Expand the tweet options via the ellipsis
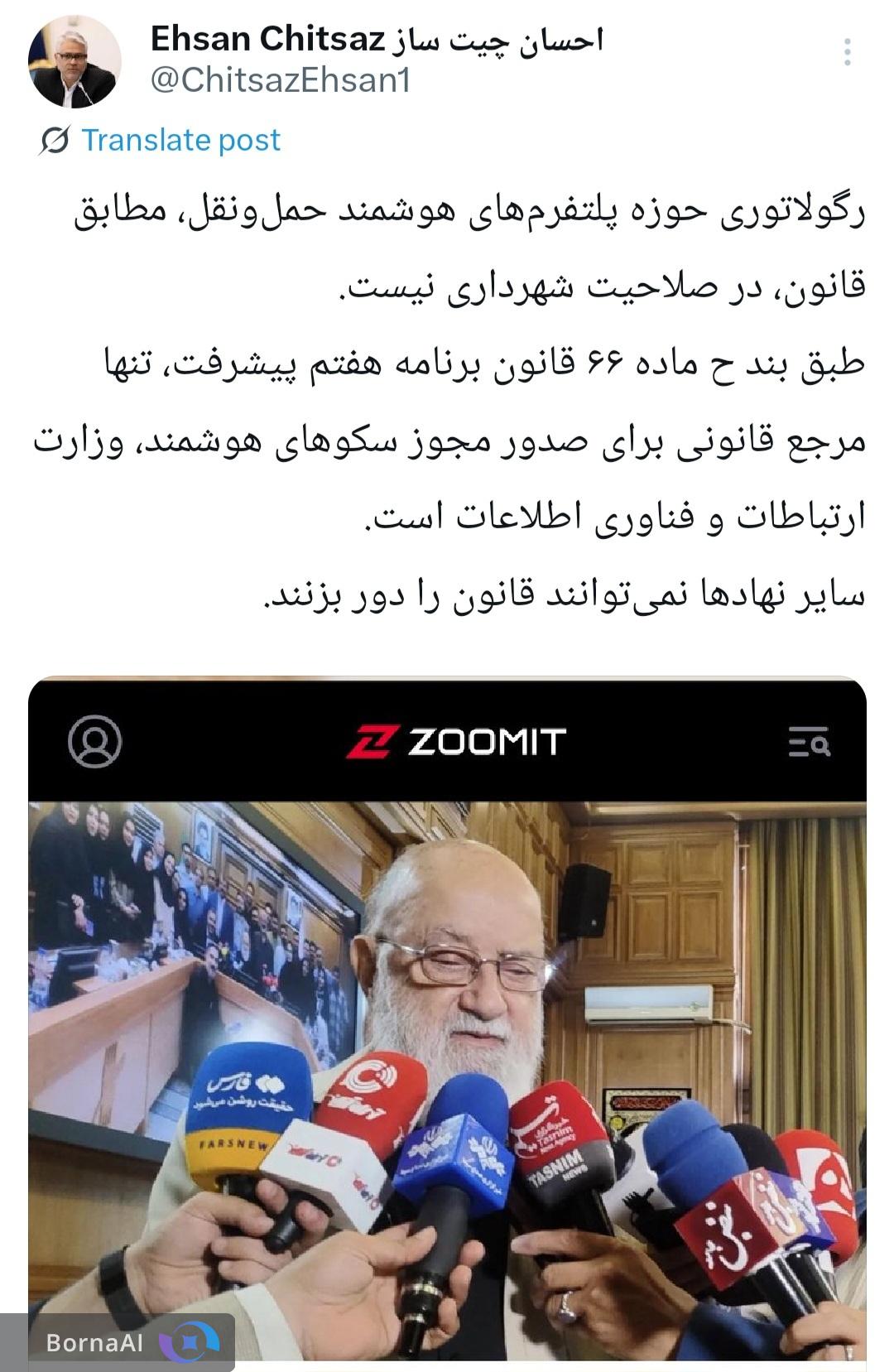This screenshot has width=894, height=1372. pos(846,50)
